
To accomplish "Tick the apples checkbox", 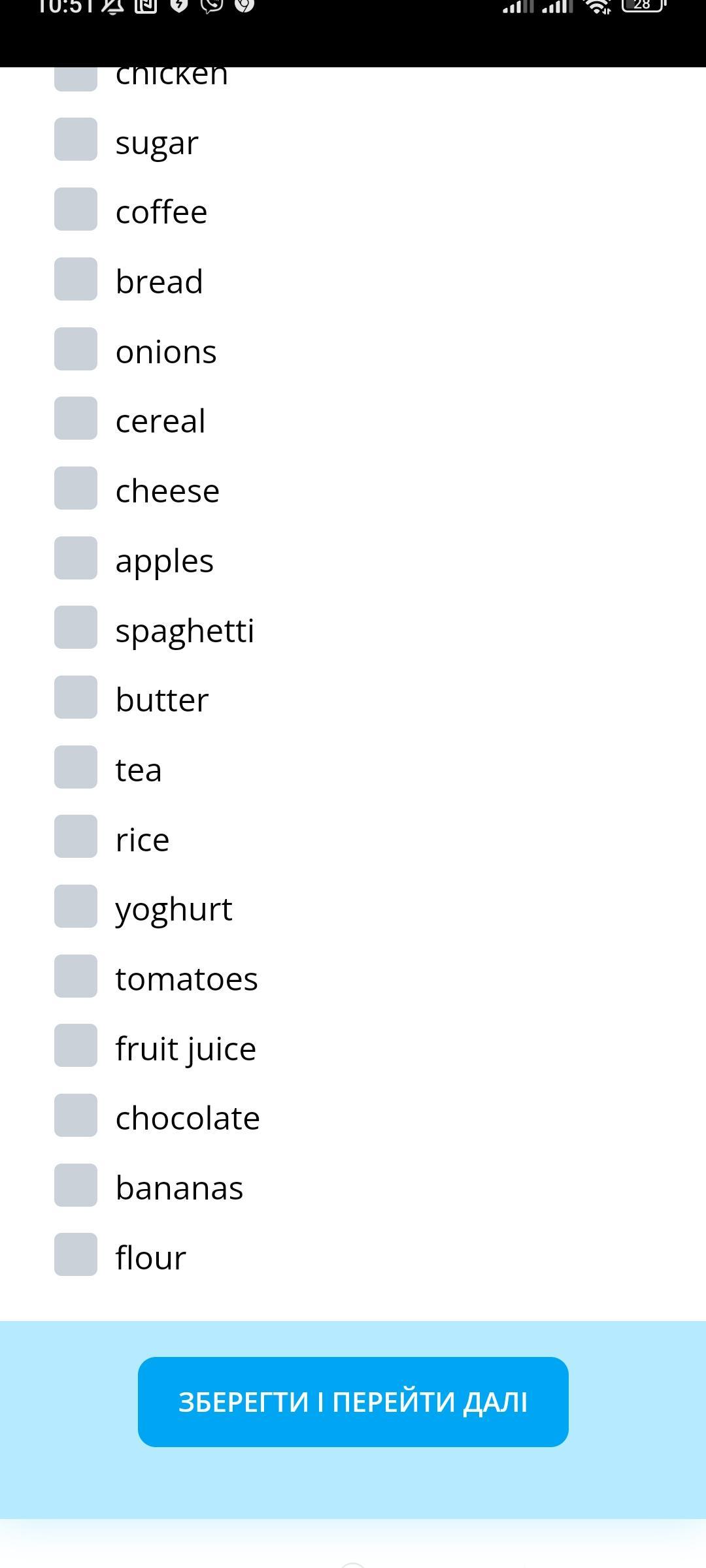I will pyautogui.click(x=76, y=558).
